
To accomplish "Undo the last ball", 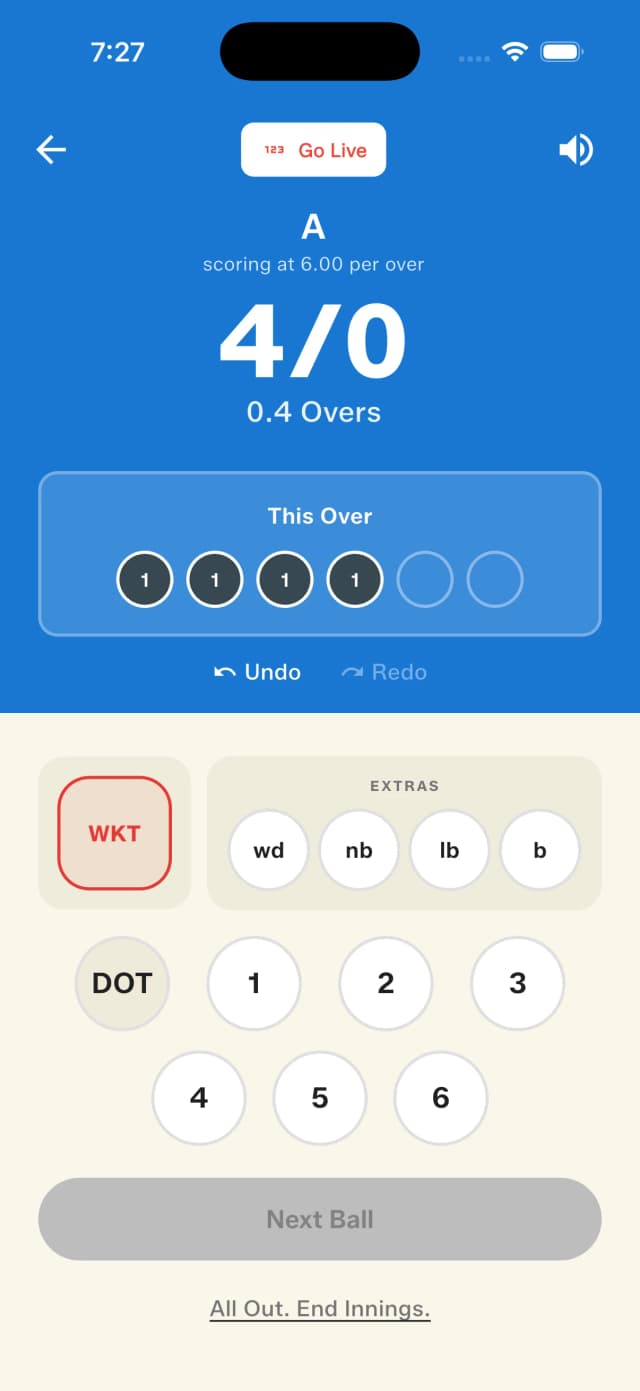I will [x=258, y=672].
